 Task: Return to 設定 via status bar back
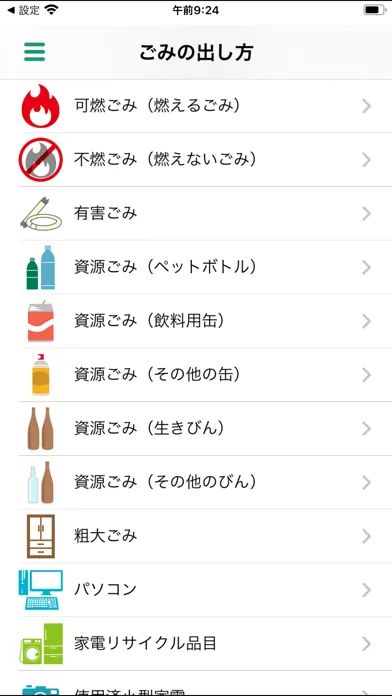24,10
